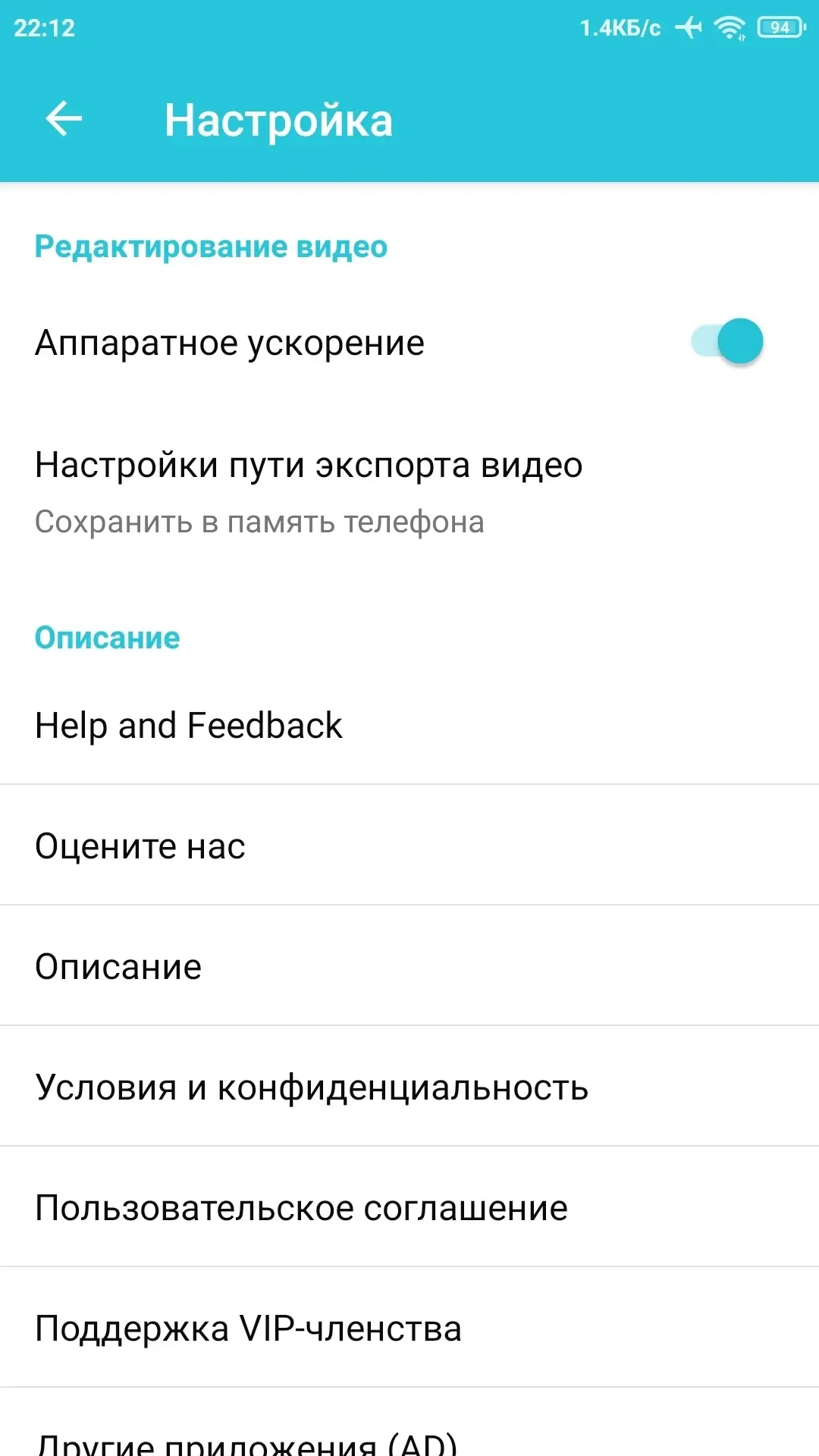Screen dimensions: 819x1456
Task: Open Настройки пути экспорта видео
Action: pyautogui.click(x=309, y=491)
